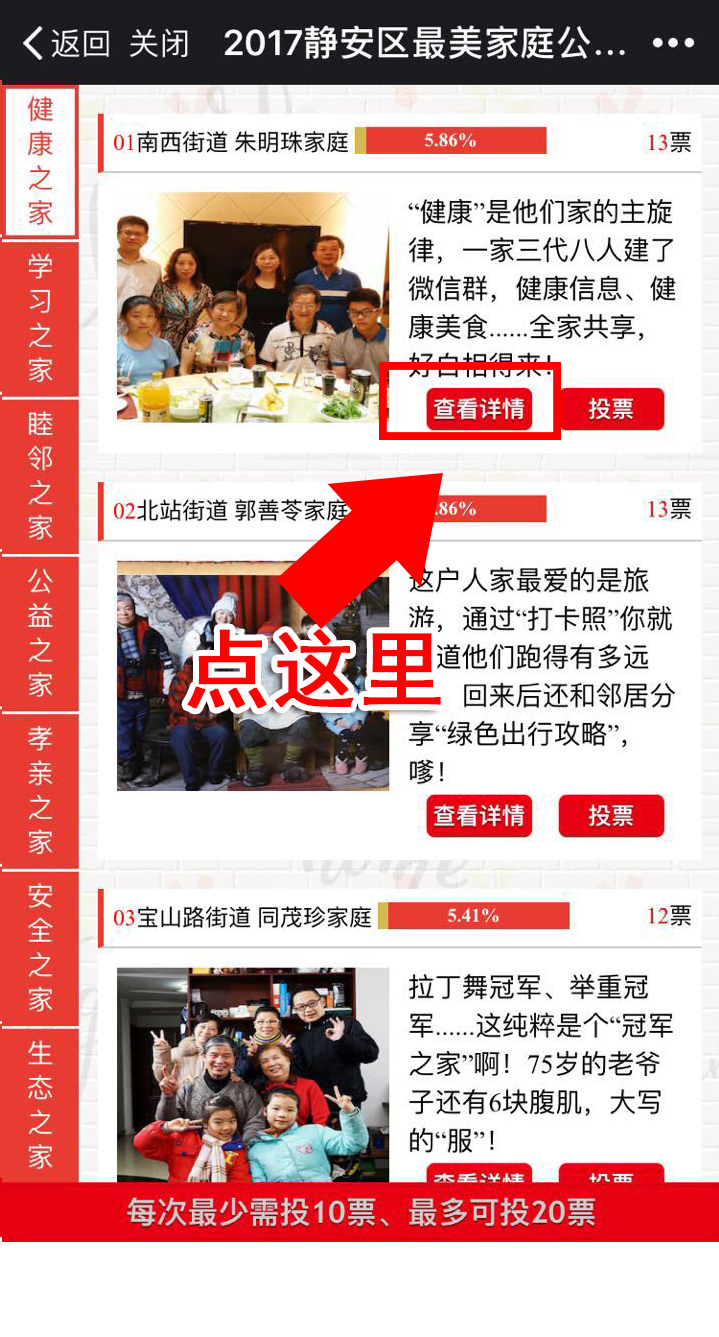Open the 安全之家 category
This screenshot has height=1337, width=719.
pyautogui.click(x=40, y=946)
